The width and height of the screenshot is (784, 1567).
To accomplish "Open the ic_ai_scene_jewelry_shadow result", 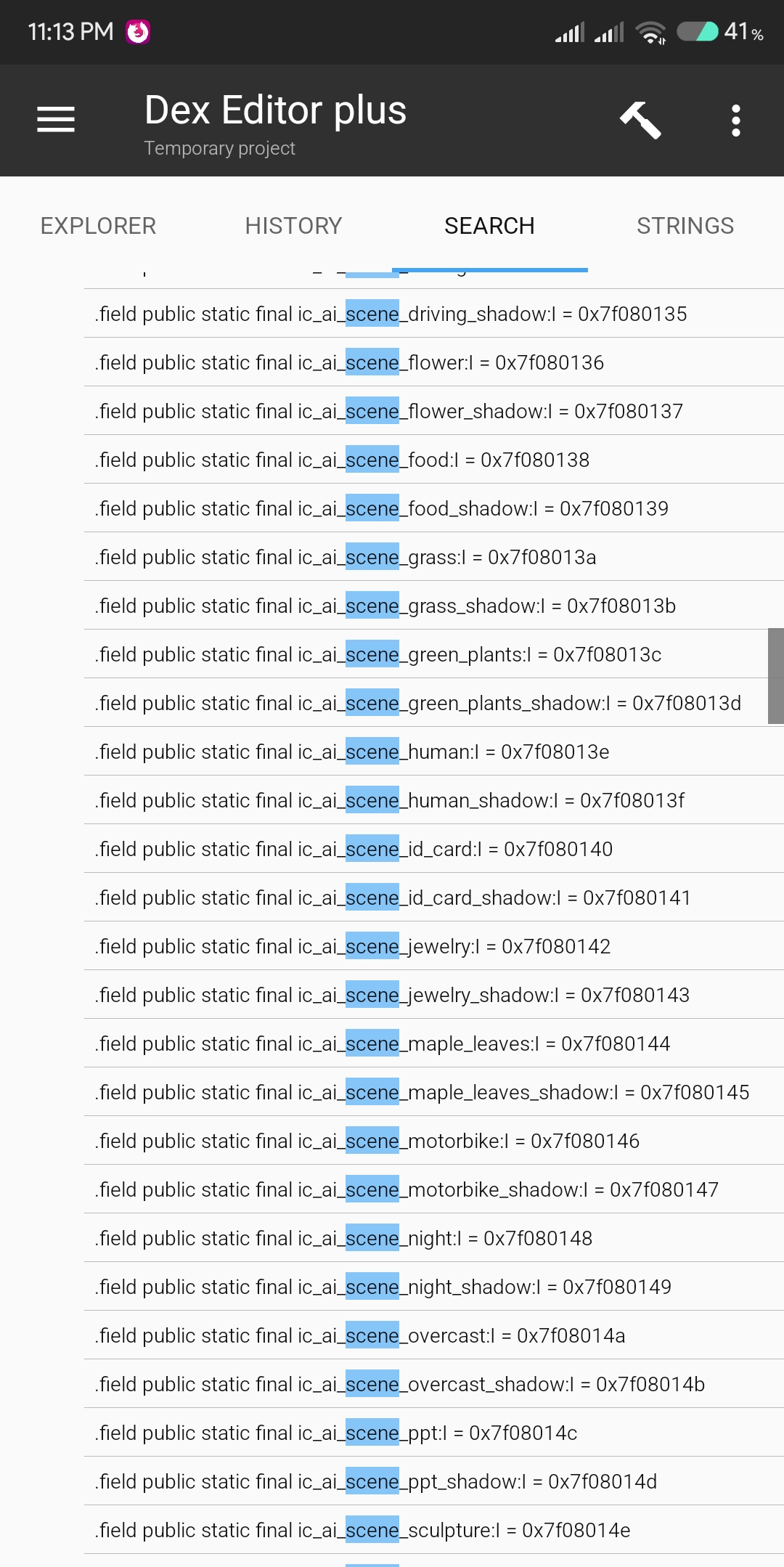I will click(x=392, y=995).
